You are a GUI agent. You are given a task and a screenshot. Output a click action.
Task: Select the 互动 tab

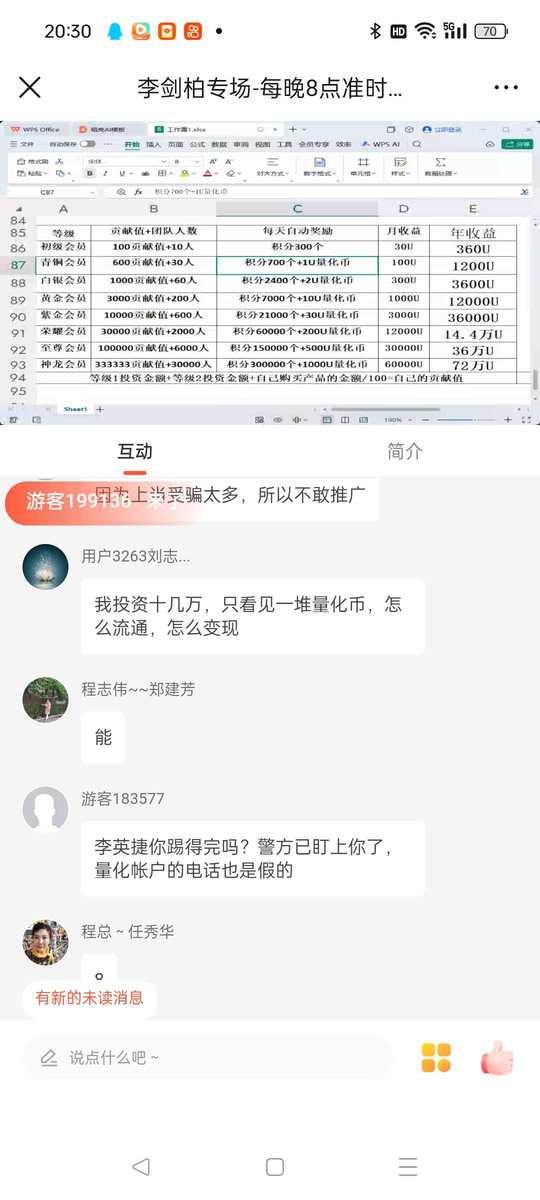(x=135, y=451)
